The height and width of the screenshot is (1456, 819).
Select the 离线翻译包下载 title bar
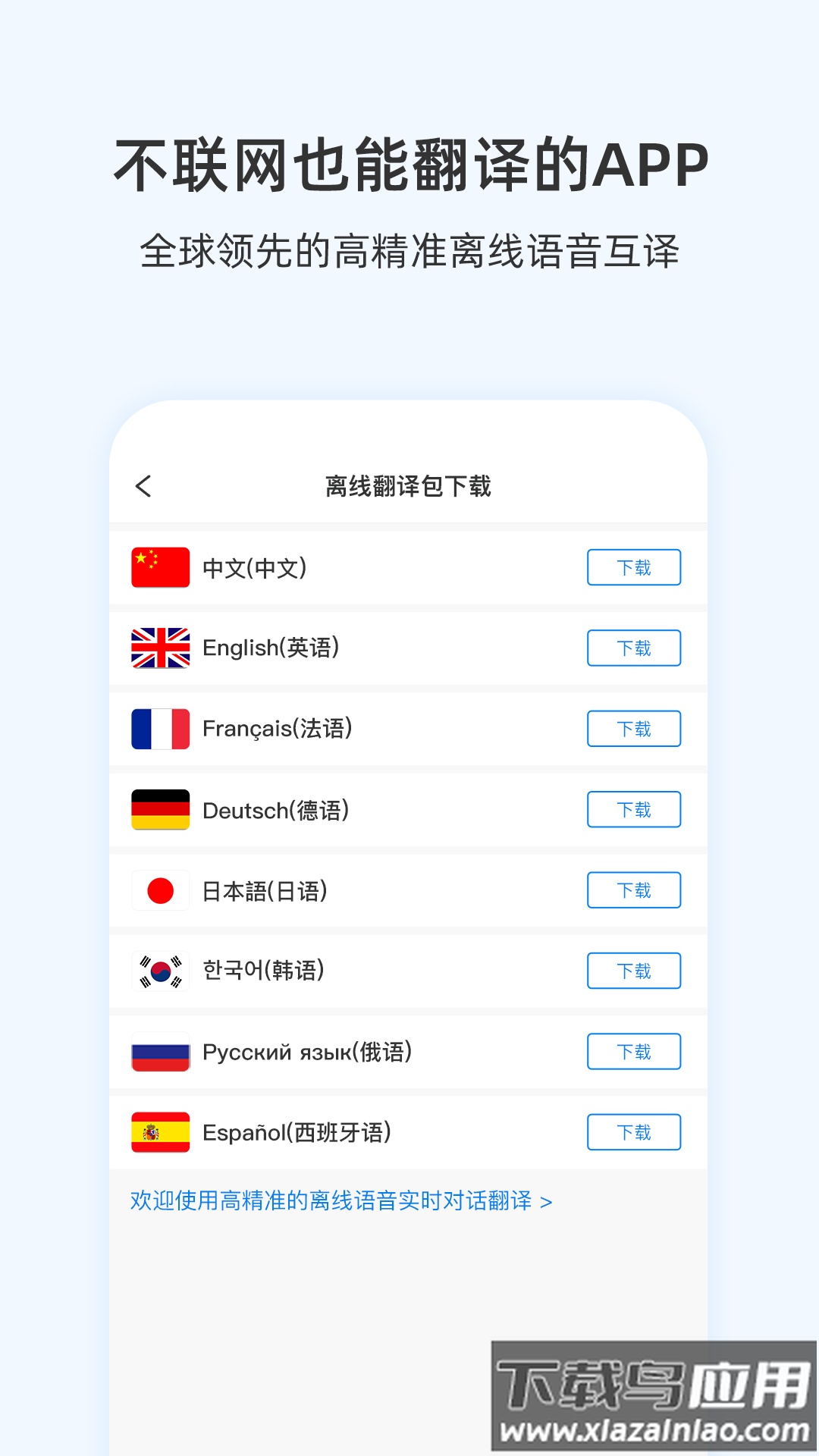tap(409, 488)
